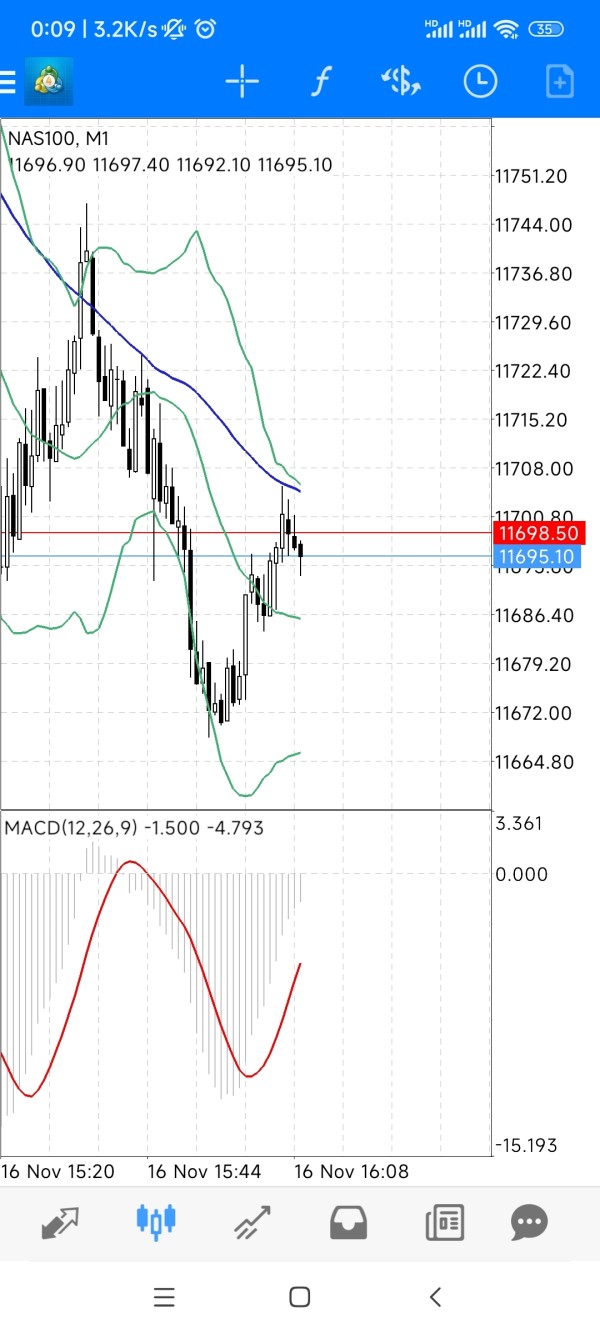Open the History inbox tab
600x1333 pixels.
tap(348, 1221)
